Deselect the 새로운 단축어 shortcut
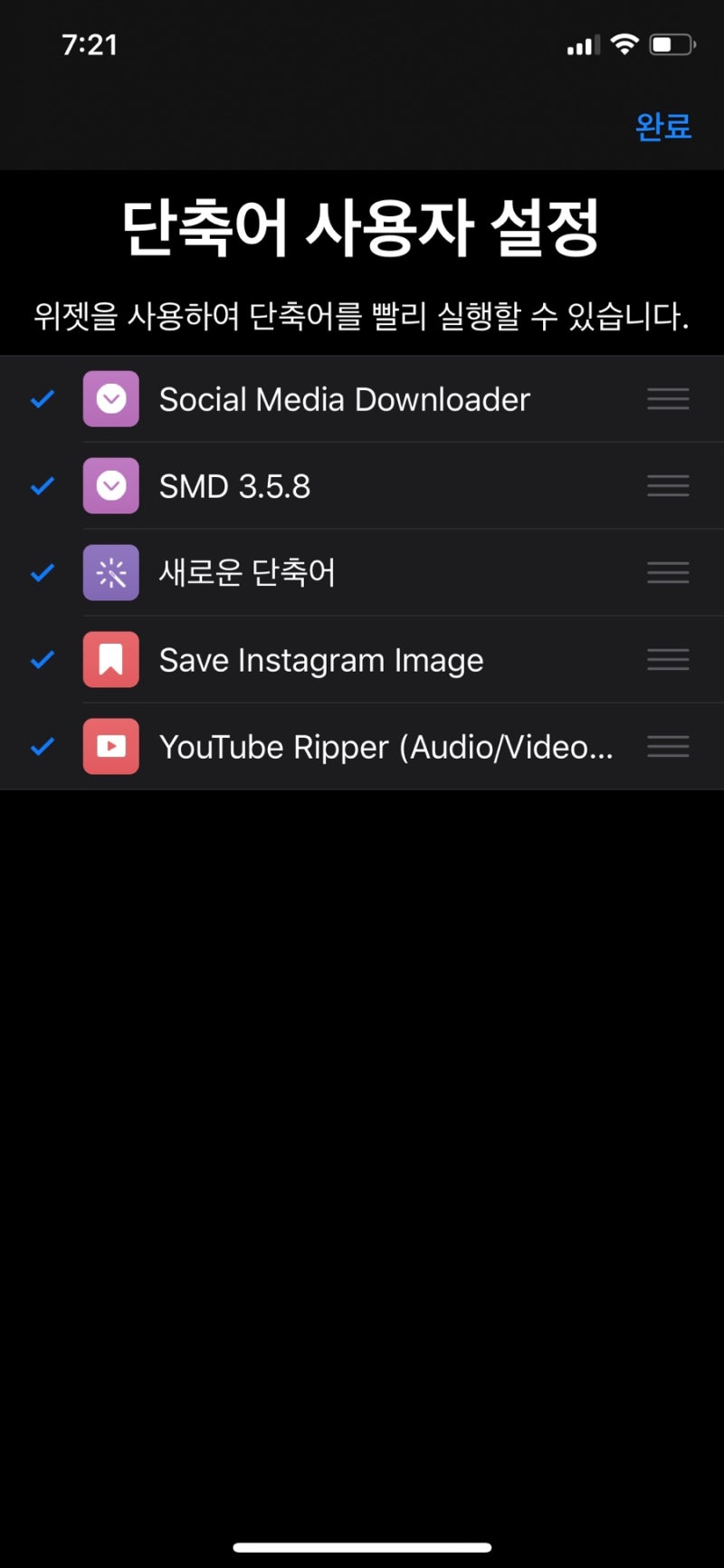The height and width of the screenshot is (1568, 724). (43, 572)
